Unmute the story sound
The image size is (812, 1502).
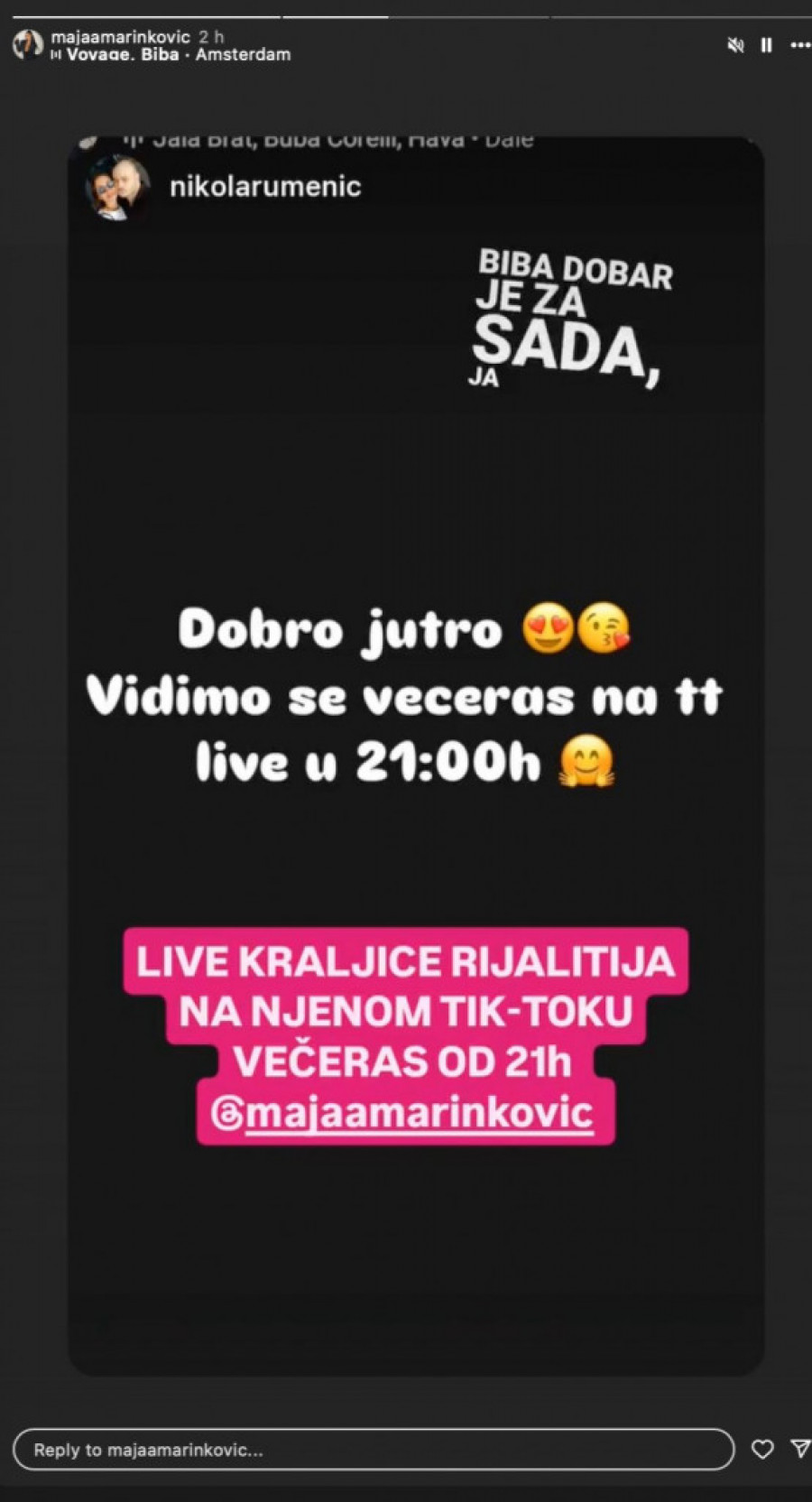(735, 45)
